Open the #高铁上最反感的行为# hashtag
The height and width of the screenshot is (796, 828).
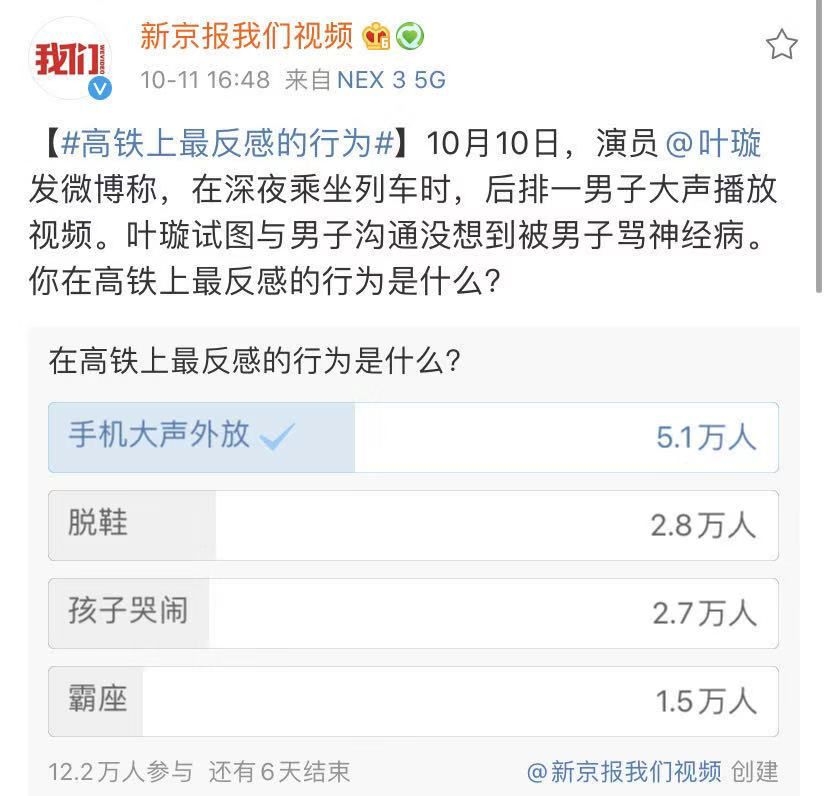point(225,144)
